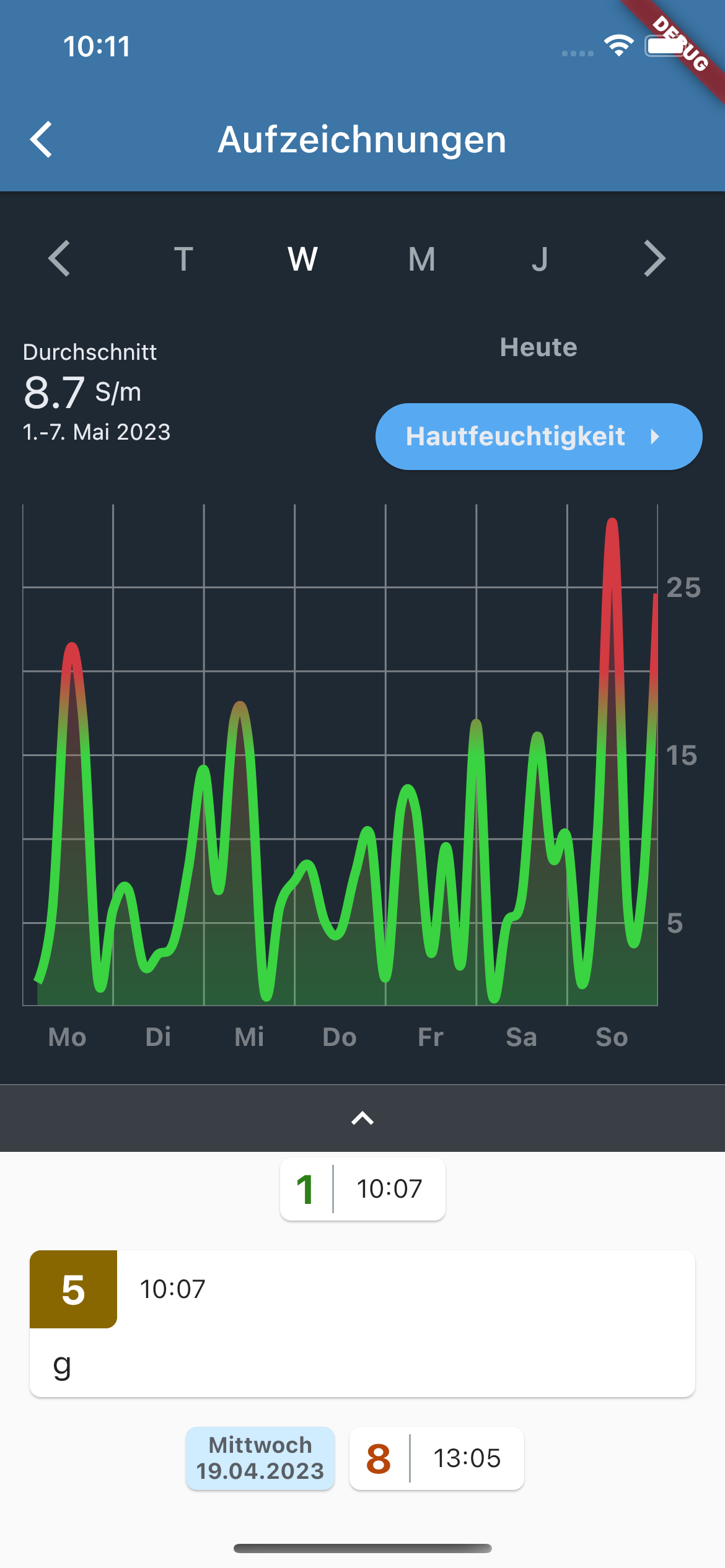Tap the green "1" severity badge
The image size is (725, 1568).
point(305,1188)
